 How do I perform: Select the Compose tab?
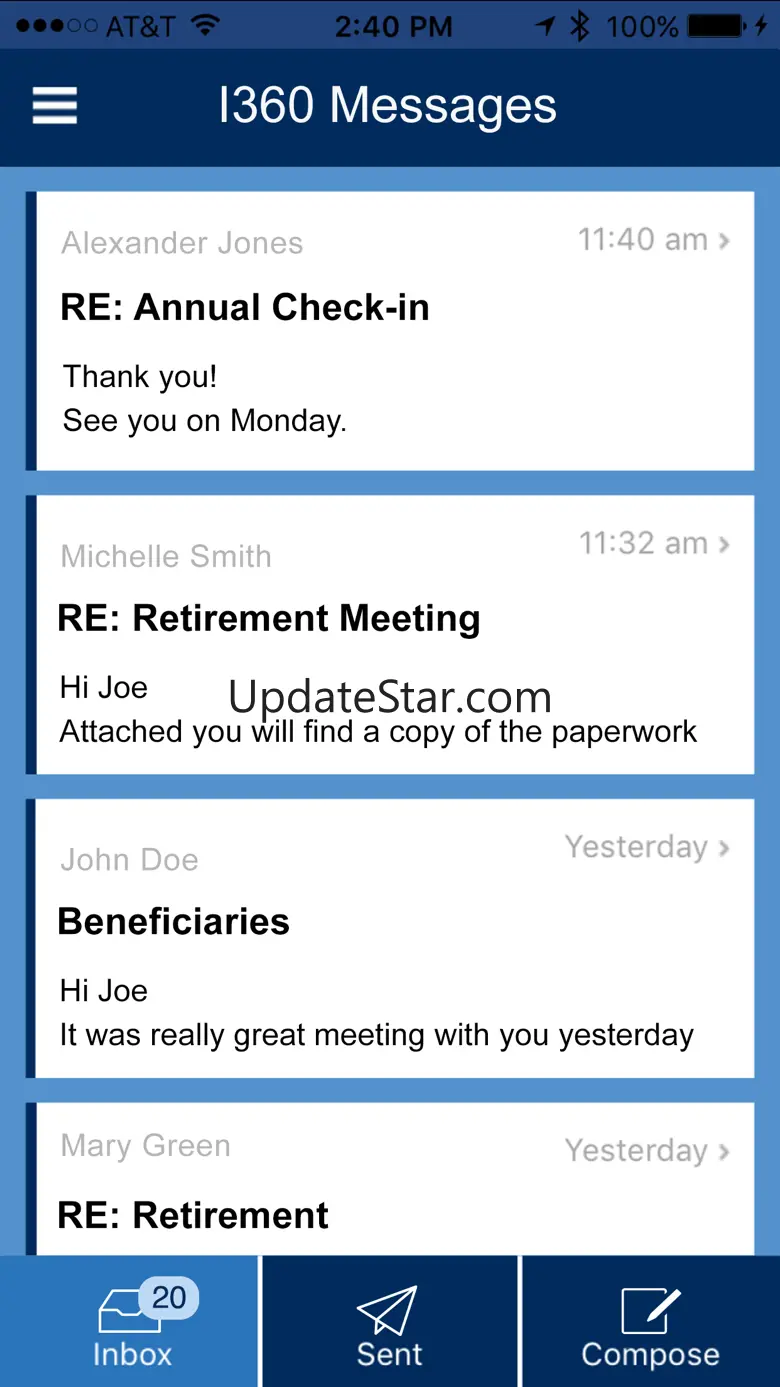[x=650, y=1322]
